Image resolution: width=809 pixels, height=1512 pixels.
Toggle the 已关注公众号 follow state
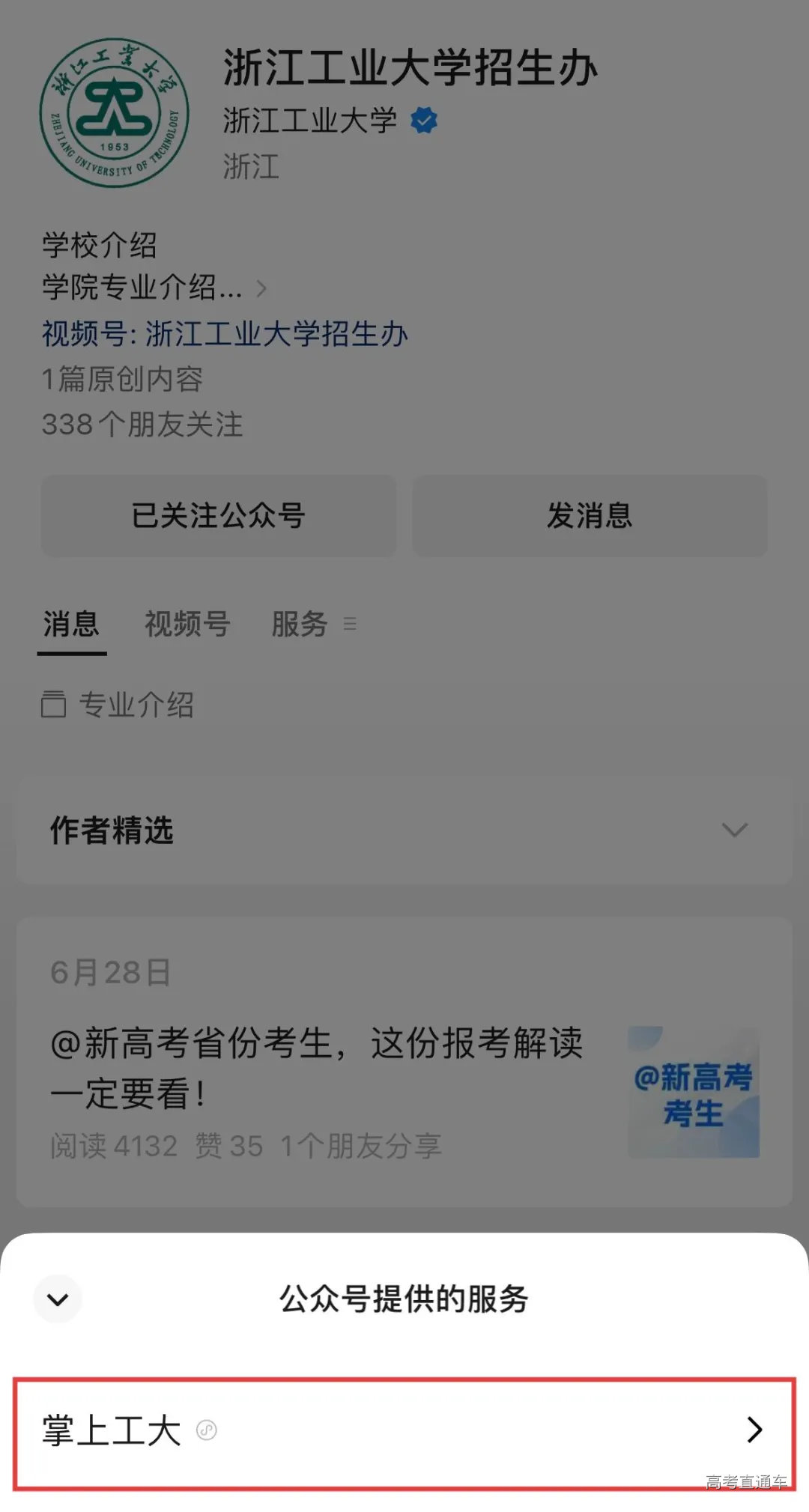(x=219, y=515)
